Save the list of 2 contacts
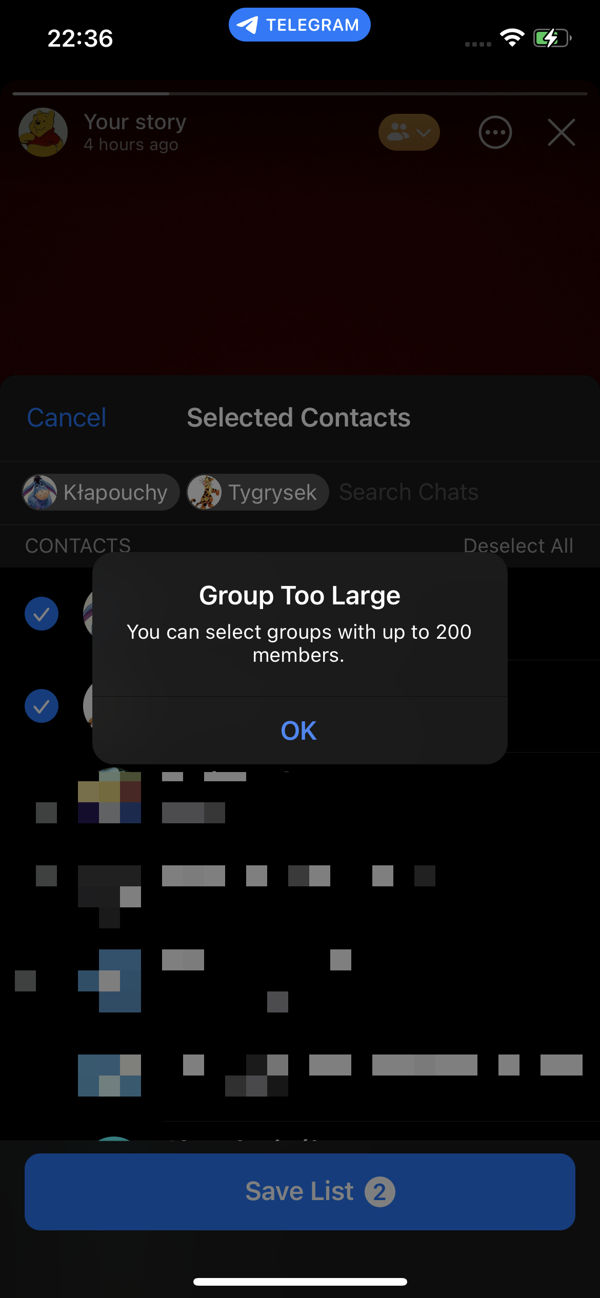600x1298 pixels. pyautogui.click(x=300, y=1191)
